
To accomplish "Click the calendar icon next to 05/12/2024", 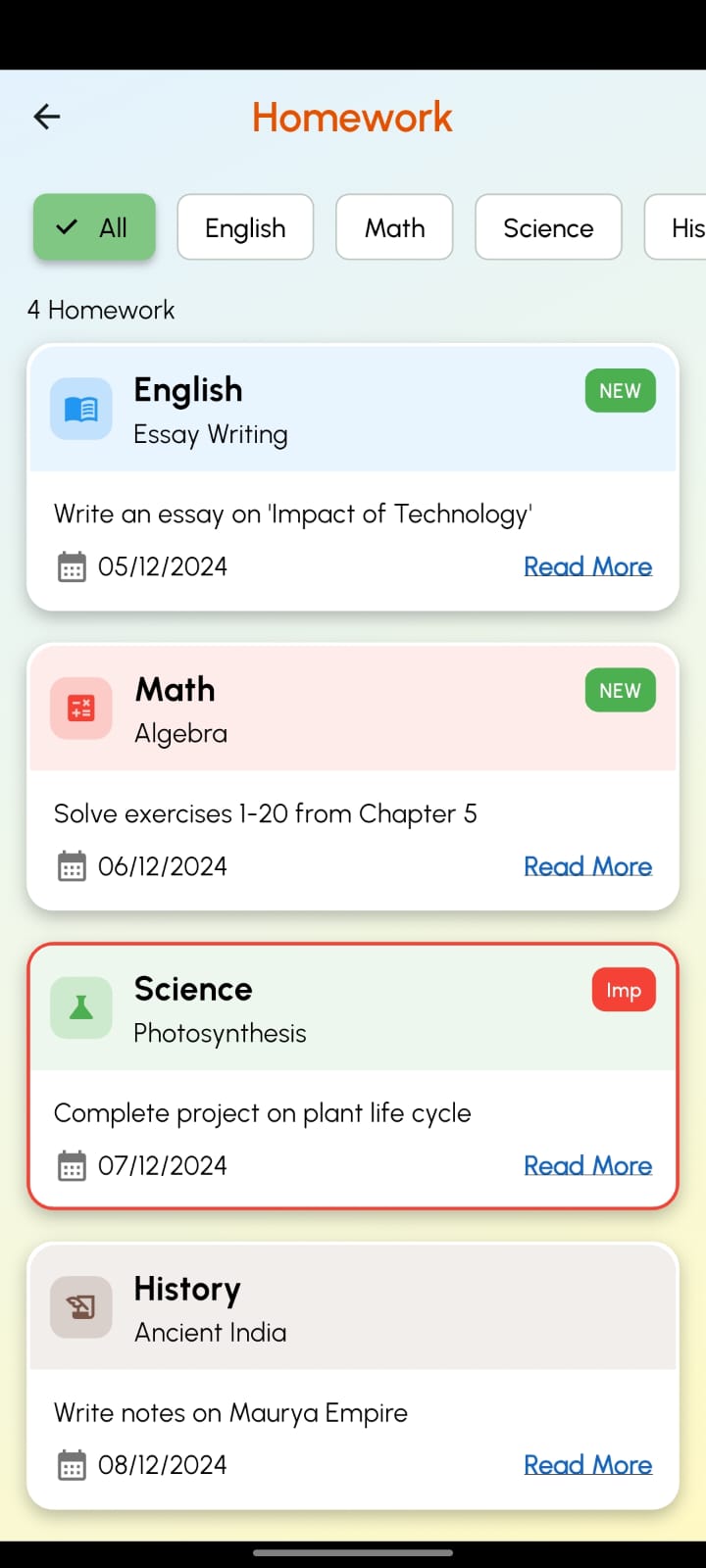I will tap(70, 565).
